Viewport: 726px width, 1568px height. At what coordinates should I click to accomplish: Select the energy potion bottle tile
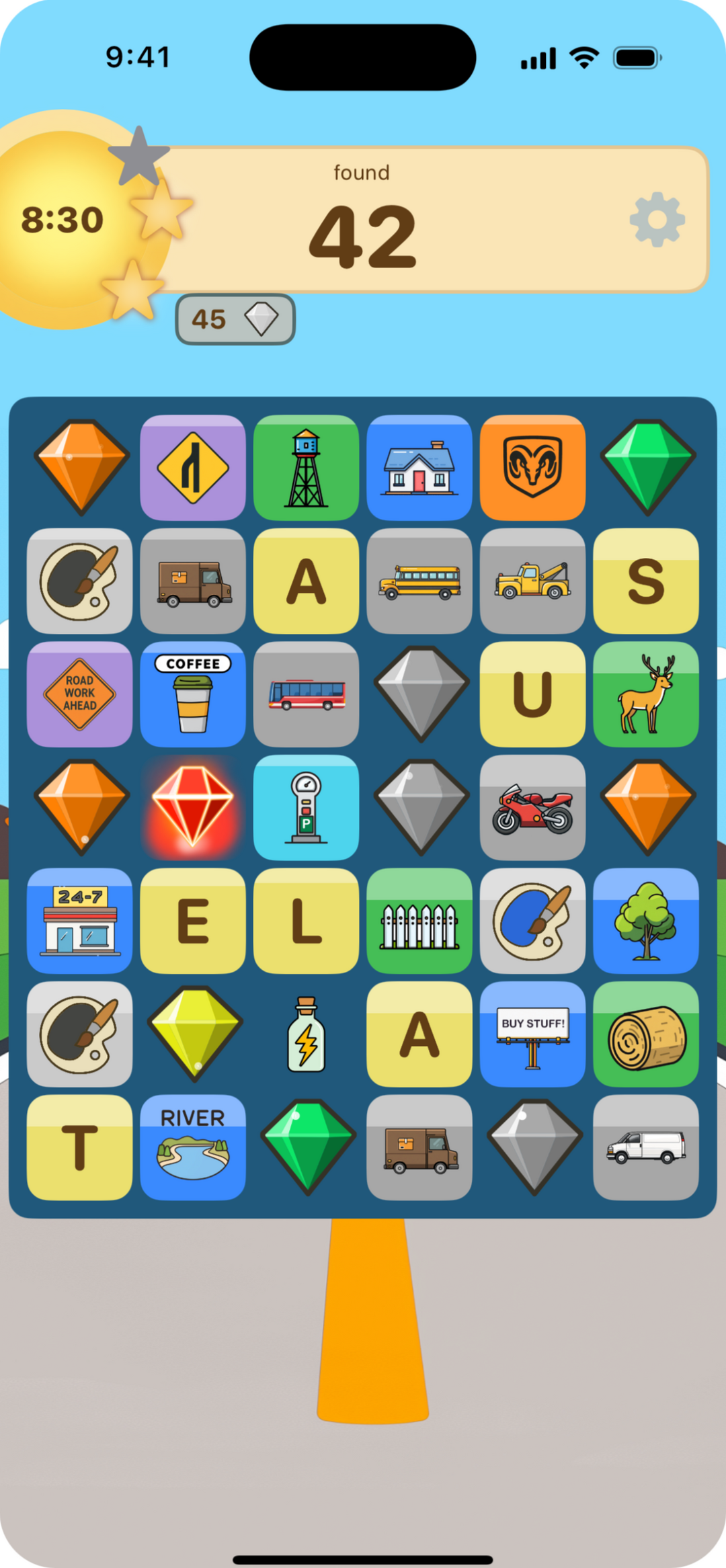click(x=306, y=1035)
